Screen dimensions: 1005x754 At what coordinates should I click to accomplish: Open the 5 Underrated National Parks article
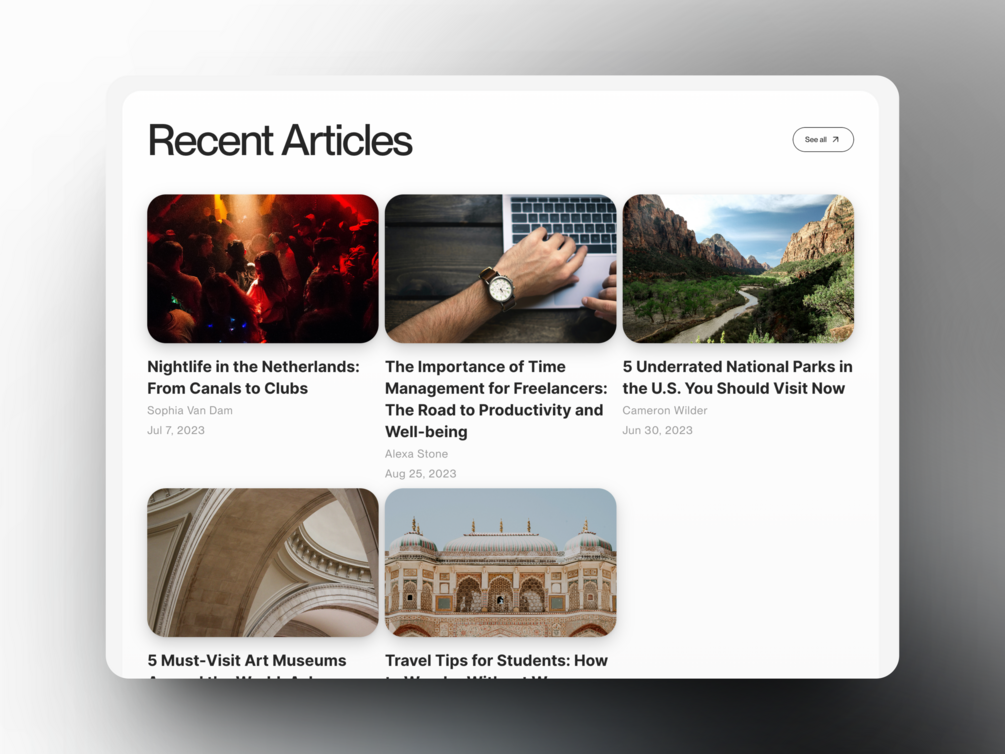tap(737, 377)
